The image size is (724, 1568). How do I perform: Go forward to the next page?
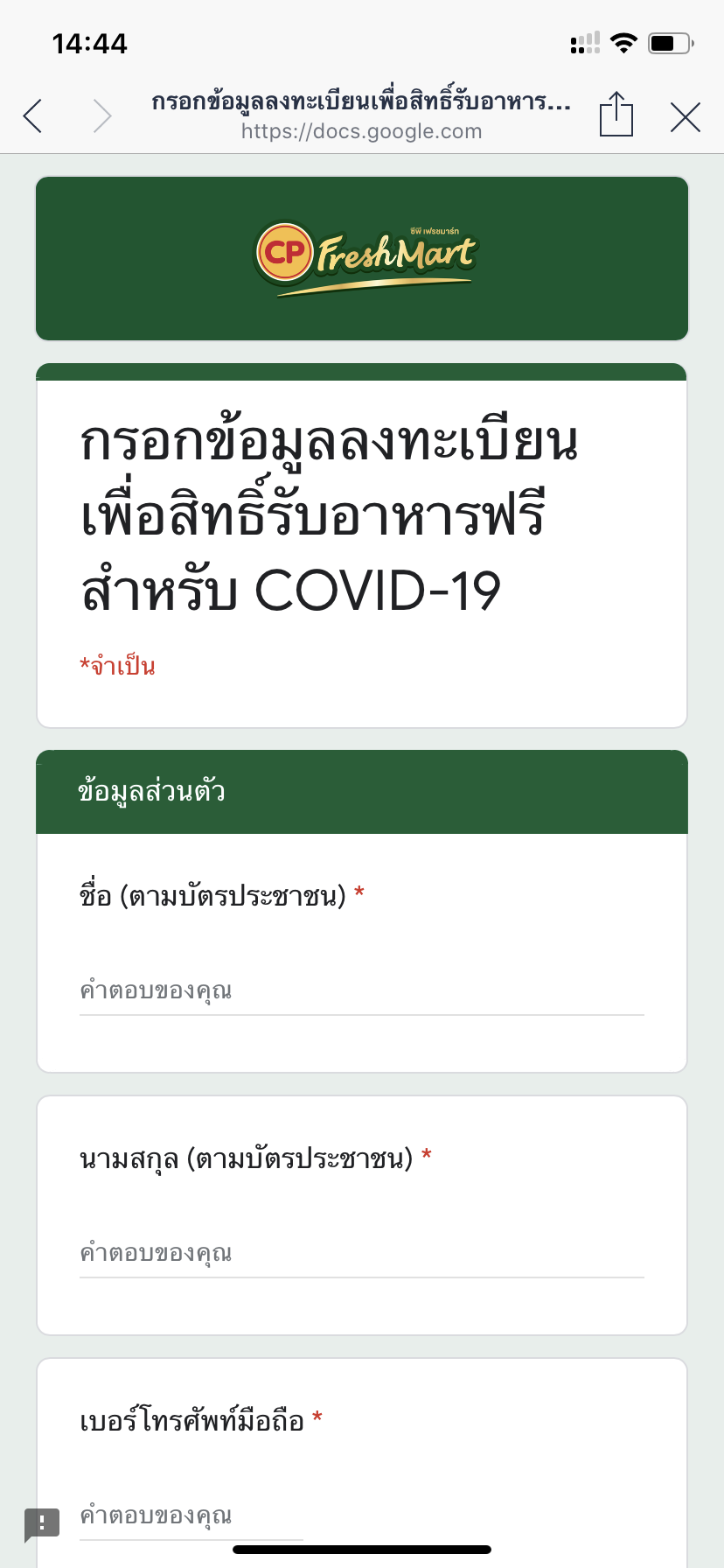[102, 115]
